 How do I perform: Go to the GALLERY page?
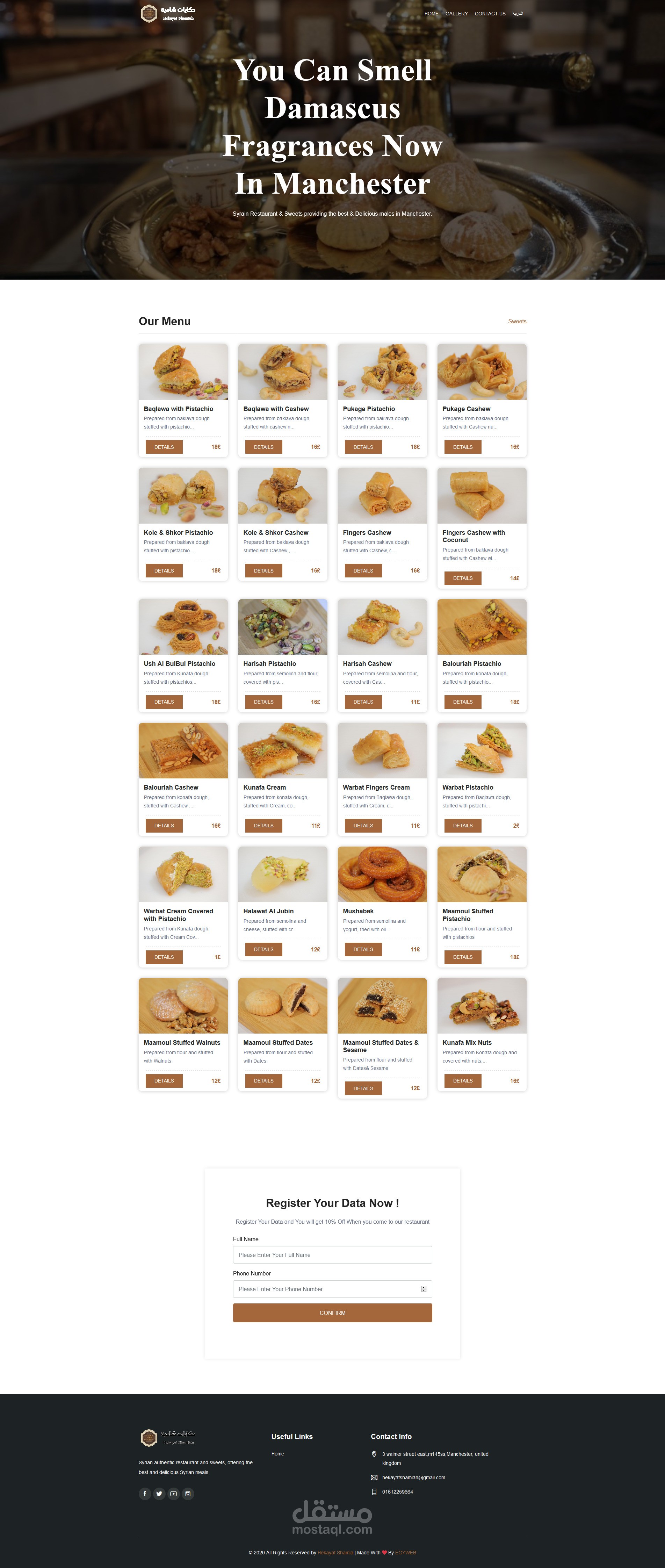pos(456,13)
